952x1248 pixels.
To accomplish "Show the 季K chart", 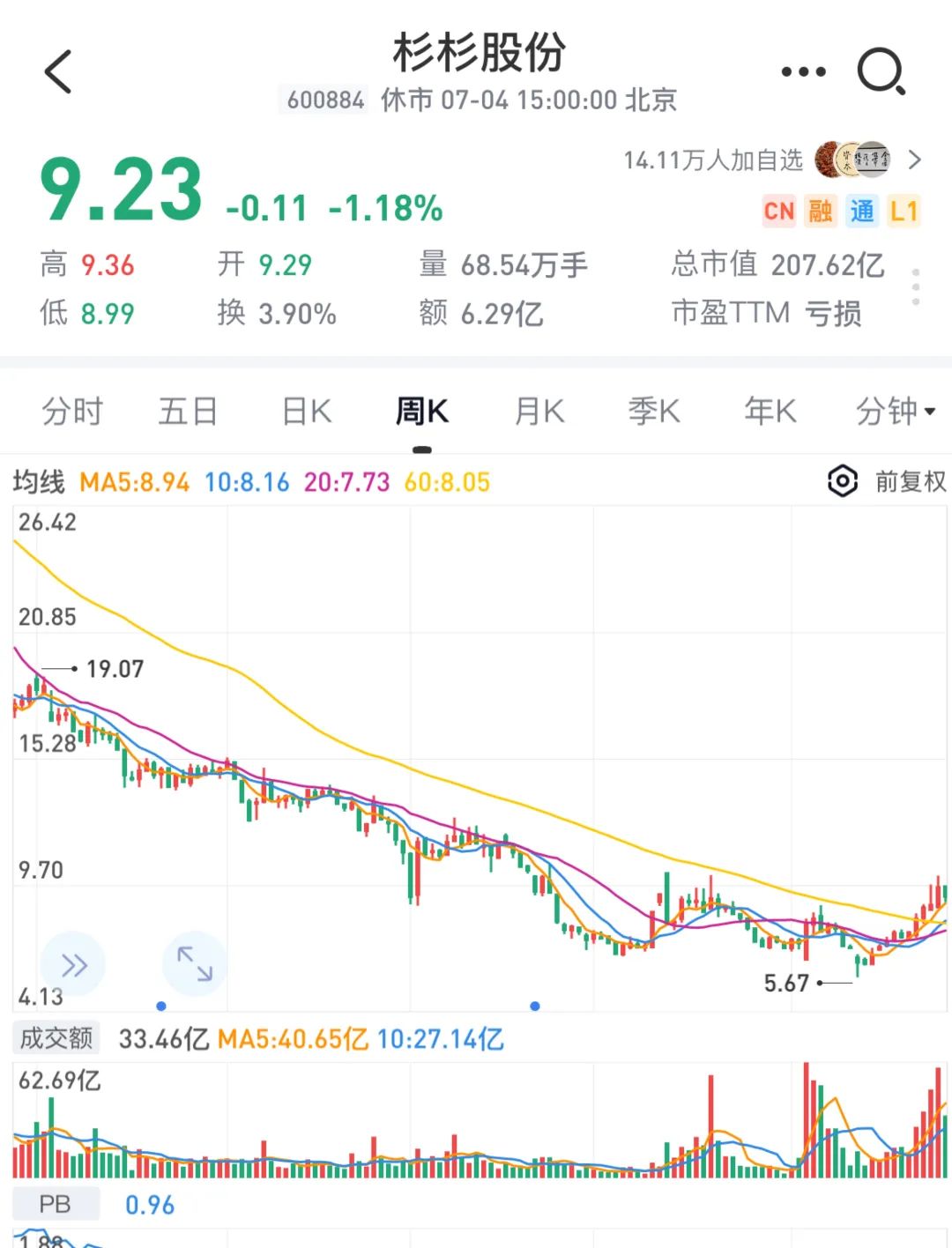I will point(654,412).
